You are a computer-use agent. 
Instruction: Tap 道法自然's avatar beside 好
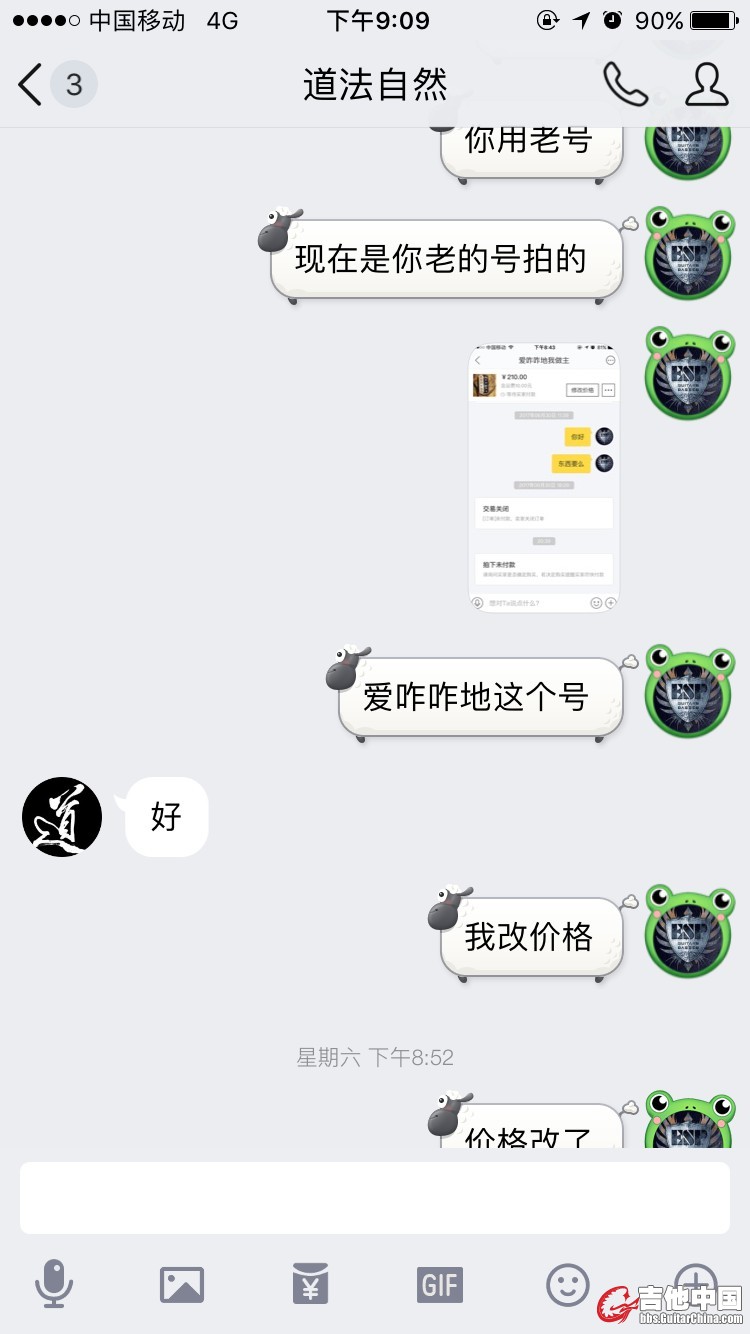click(x=62, y=817)
